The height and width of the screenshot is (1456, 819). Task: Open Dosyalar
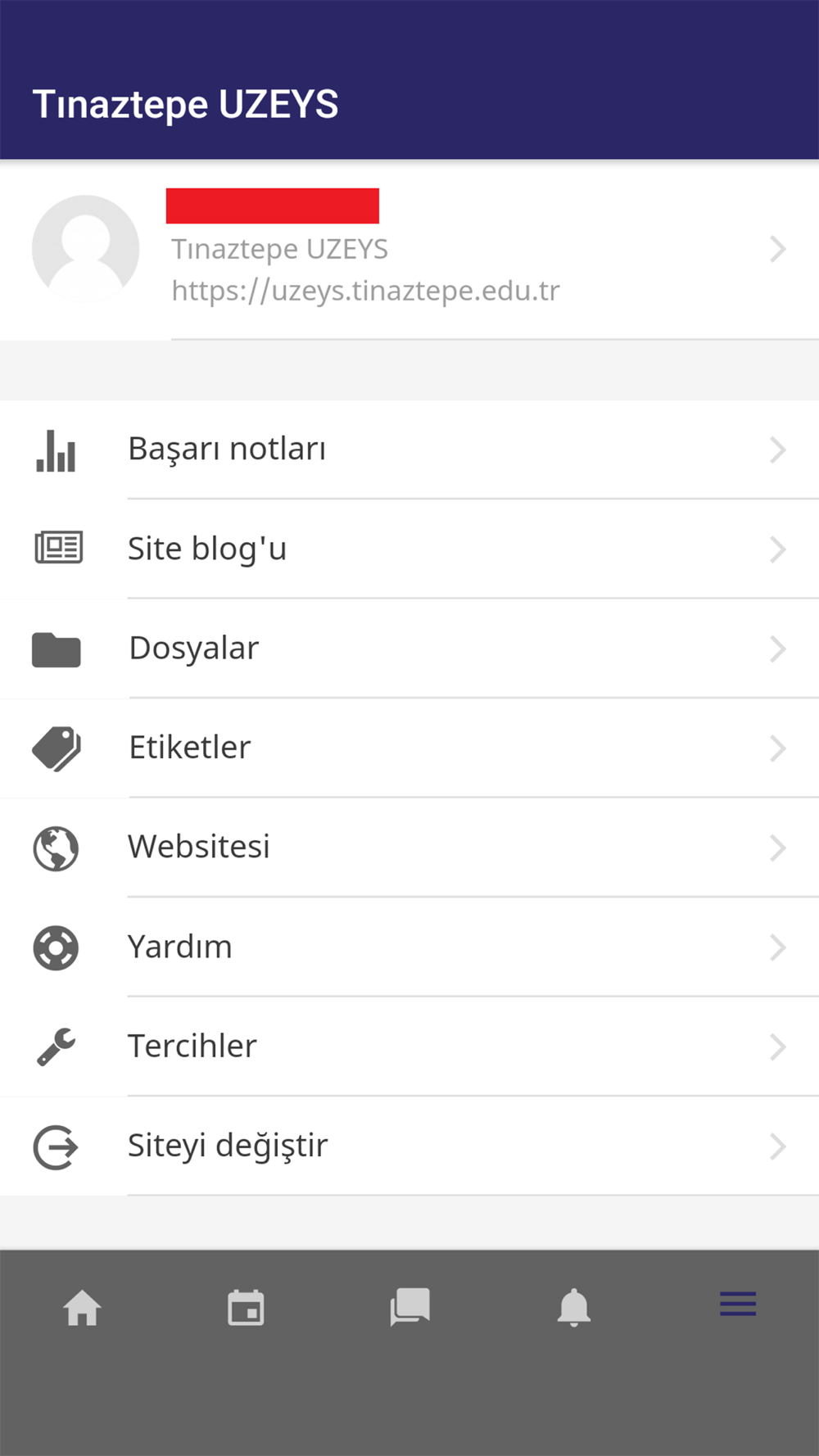[409, 649]
